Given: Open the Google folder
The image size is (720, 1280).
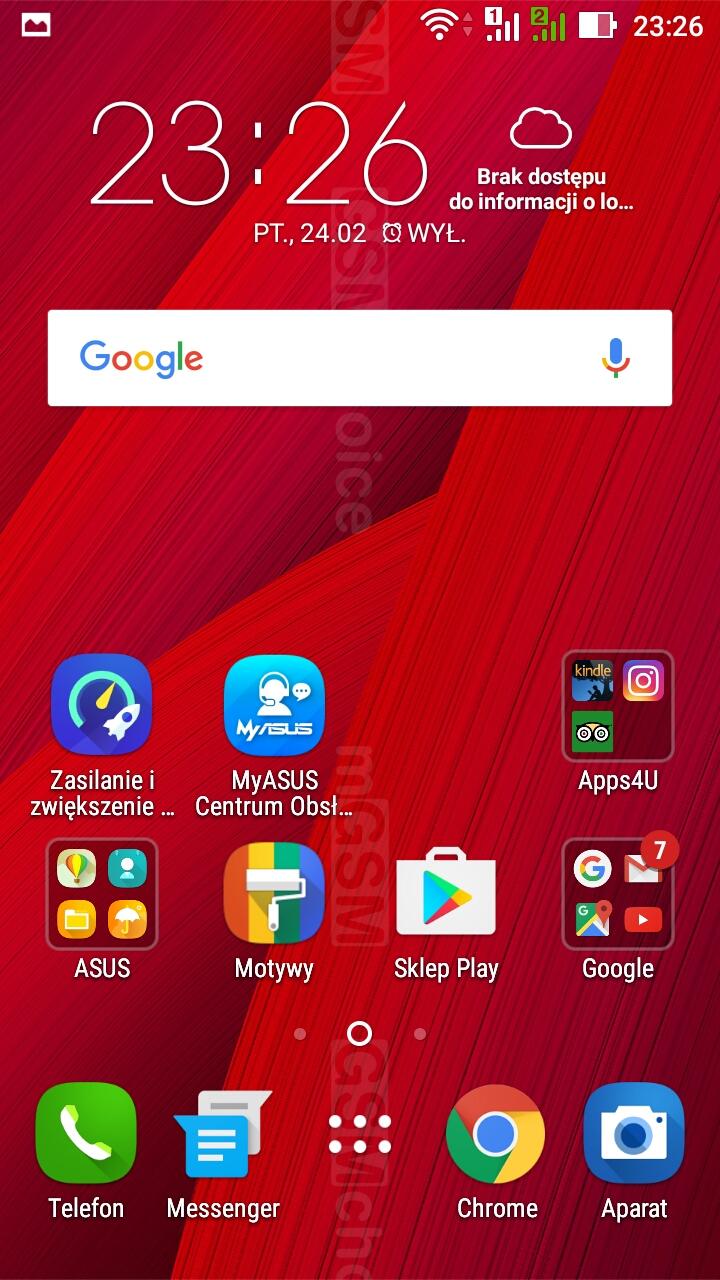Looking at the screenshot, I should coord(617,894).
